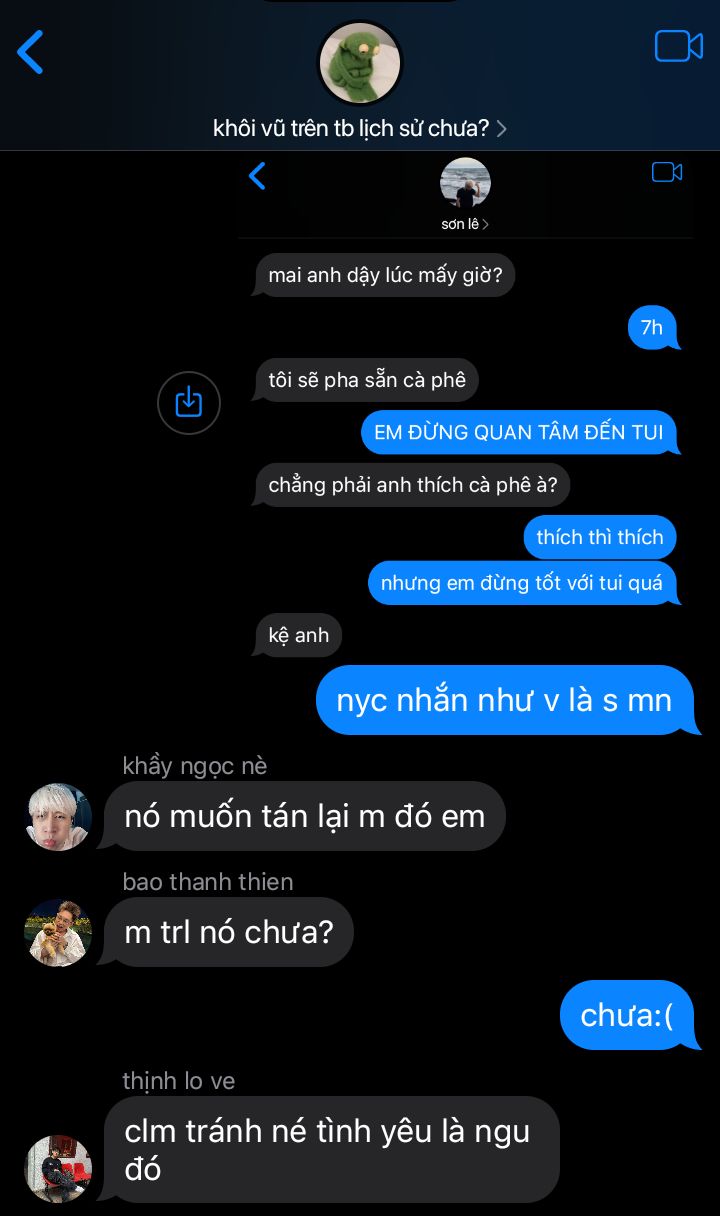
Task: Go back to the messages list
Action: click(31, 52)
